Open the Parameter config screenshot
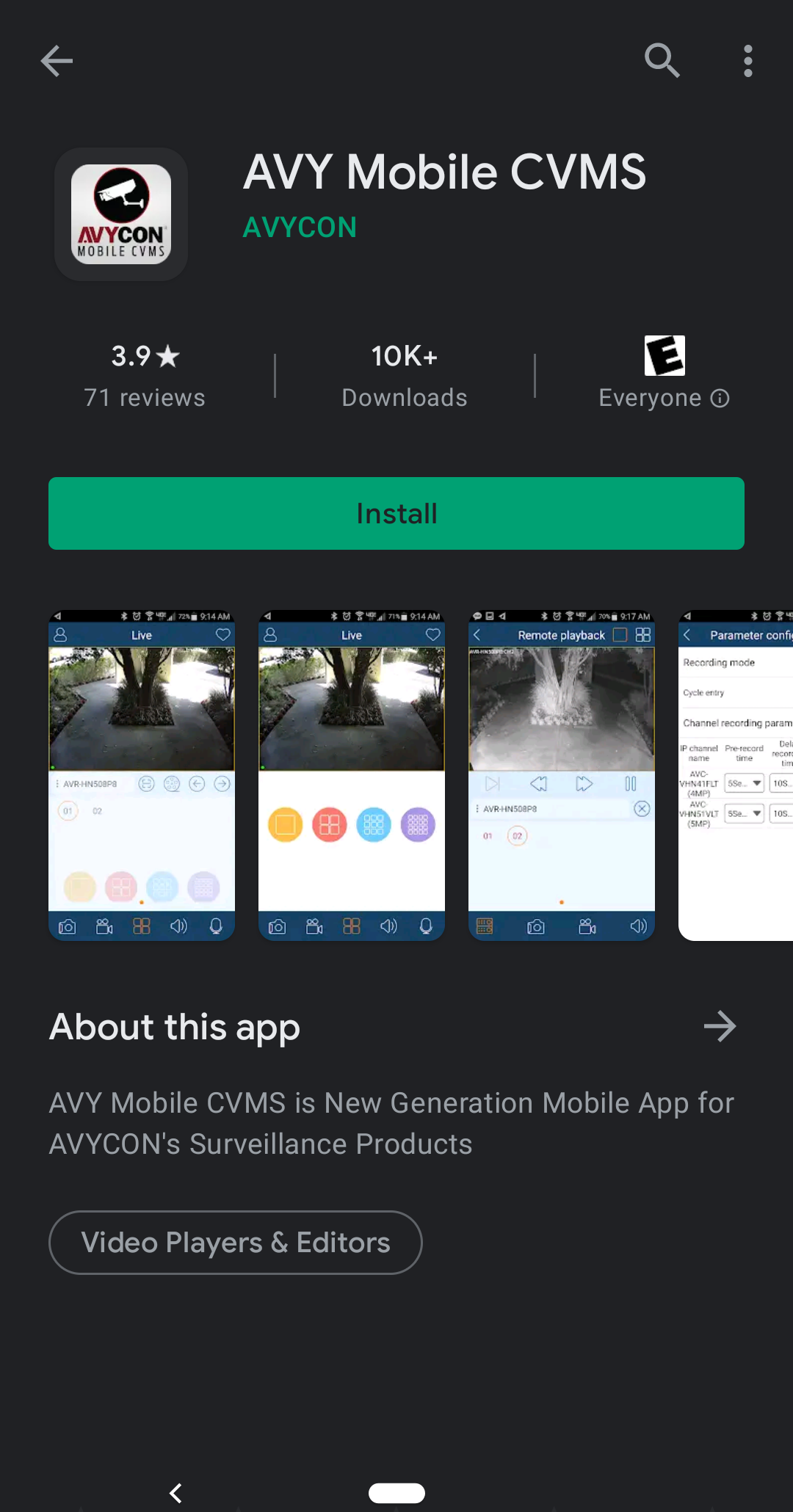Viewport: 793px width, 1512px height. coord(736,775)
